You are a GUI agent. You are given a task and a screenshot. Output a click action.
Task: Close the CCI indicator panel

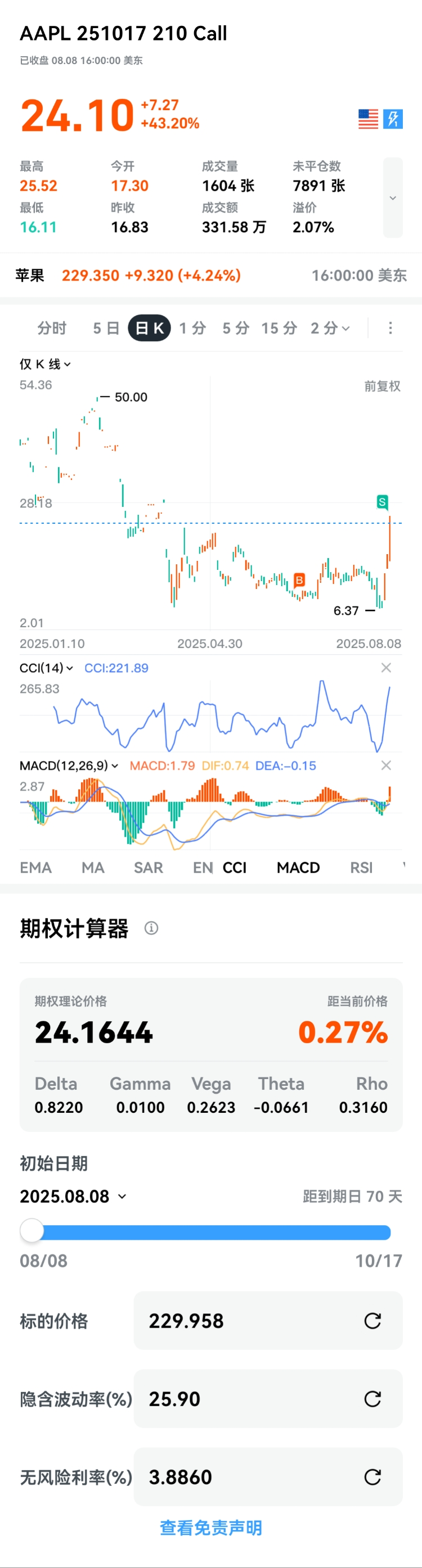click(x=386, y=668)
